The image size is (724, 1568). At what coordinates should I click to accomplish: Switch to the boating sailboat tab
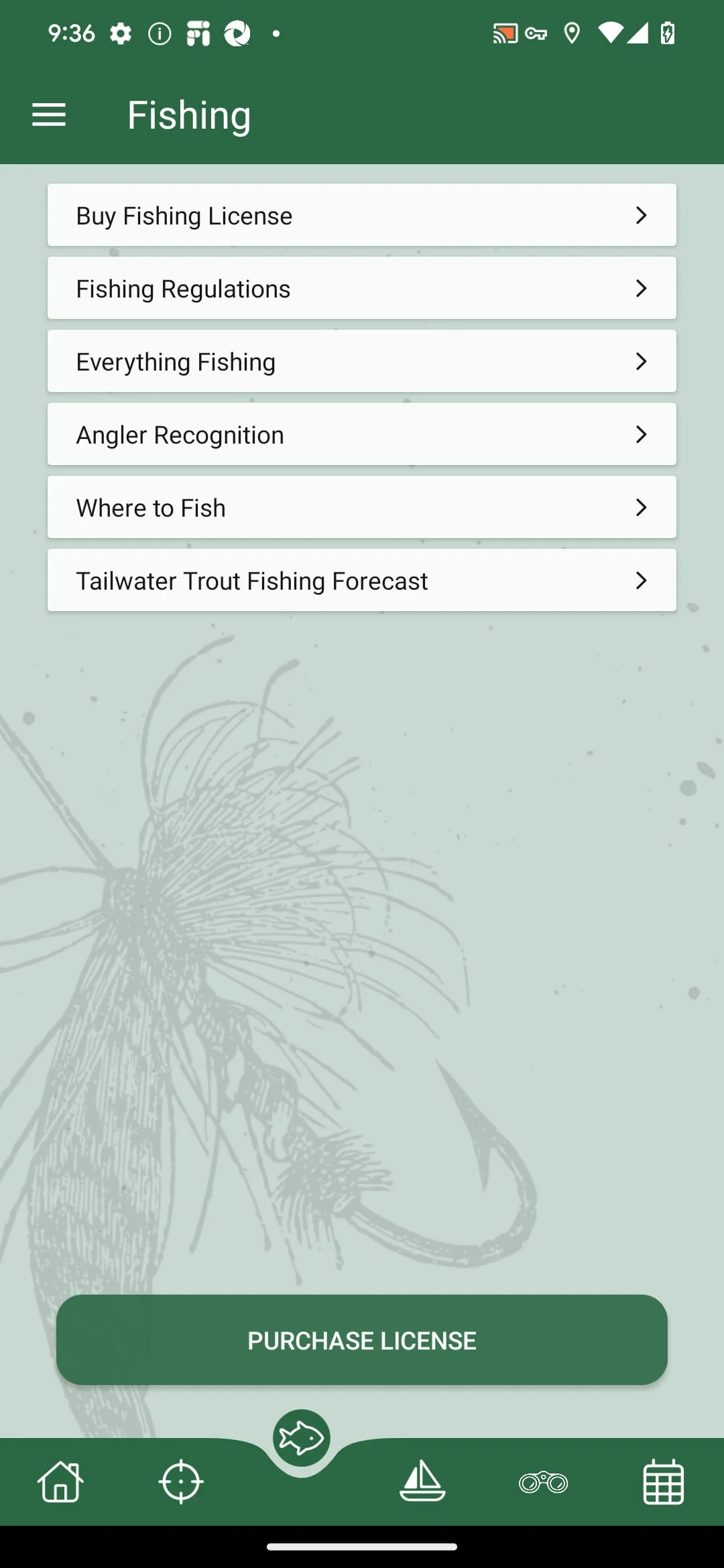(x=422, y=1482)
